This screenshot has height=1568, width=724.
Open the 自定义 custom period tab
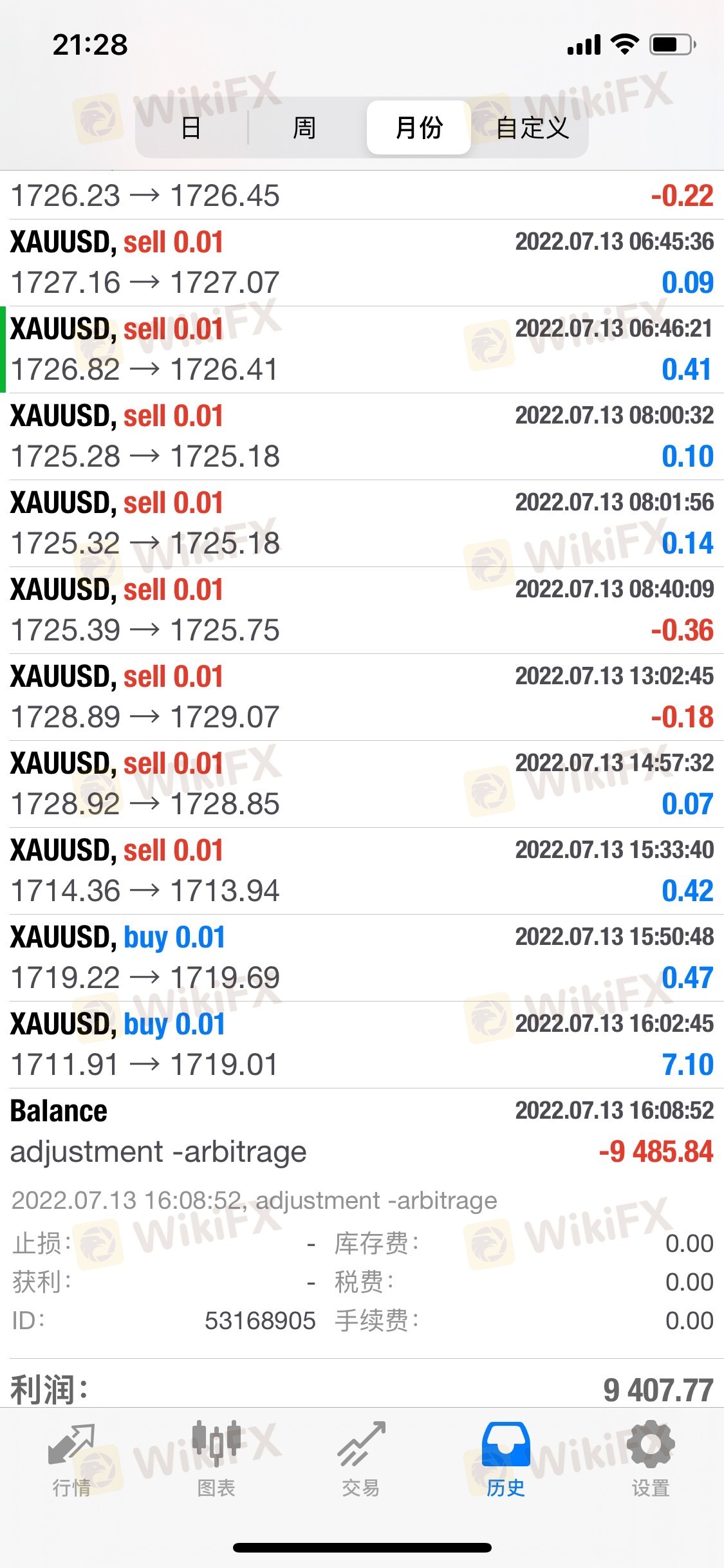(532, 127)
